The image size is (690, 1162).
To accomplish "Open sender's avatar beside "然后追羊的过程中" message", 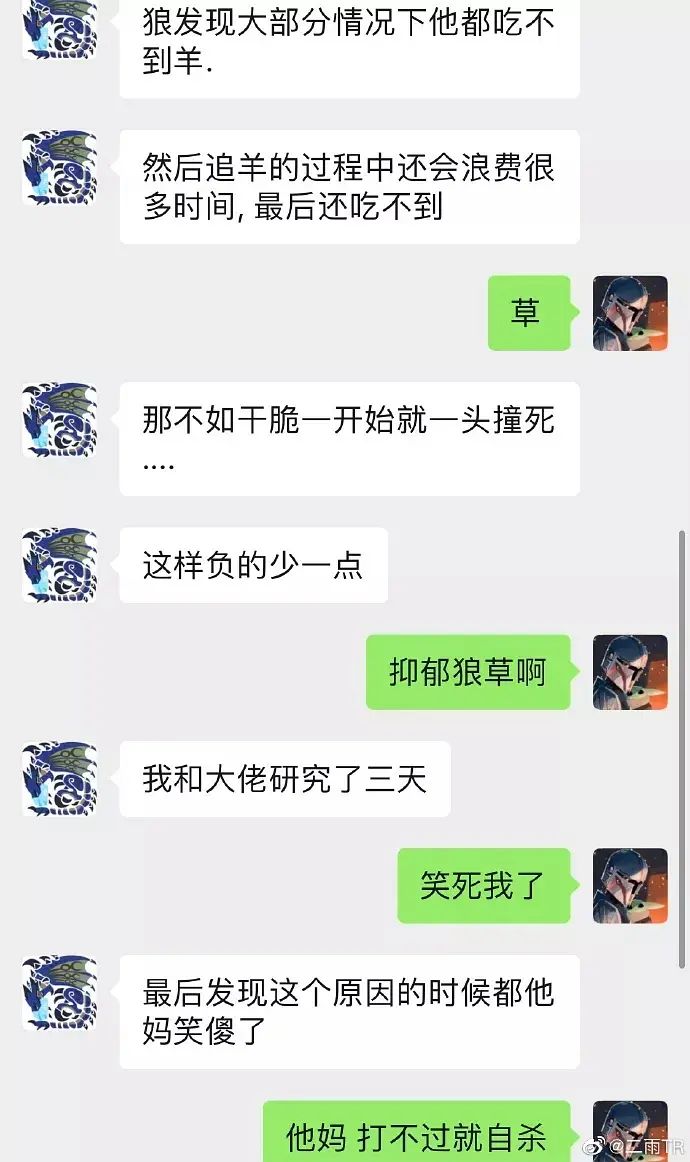I will coord(59,168).
